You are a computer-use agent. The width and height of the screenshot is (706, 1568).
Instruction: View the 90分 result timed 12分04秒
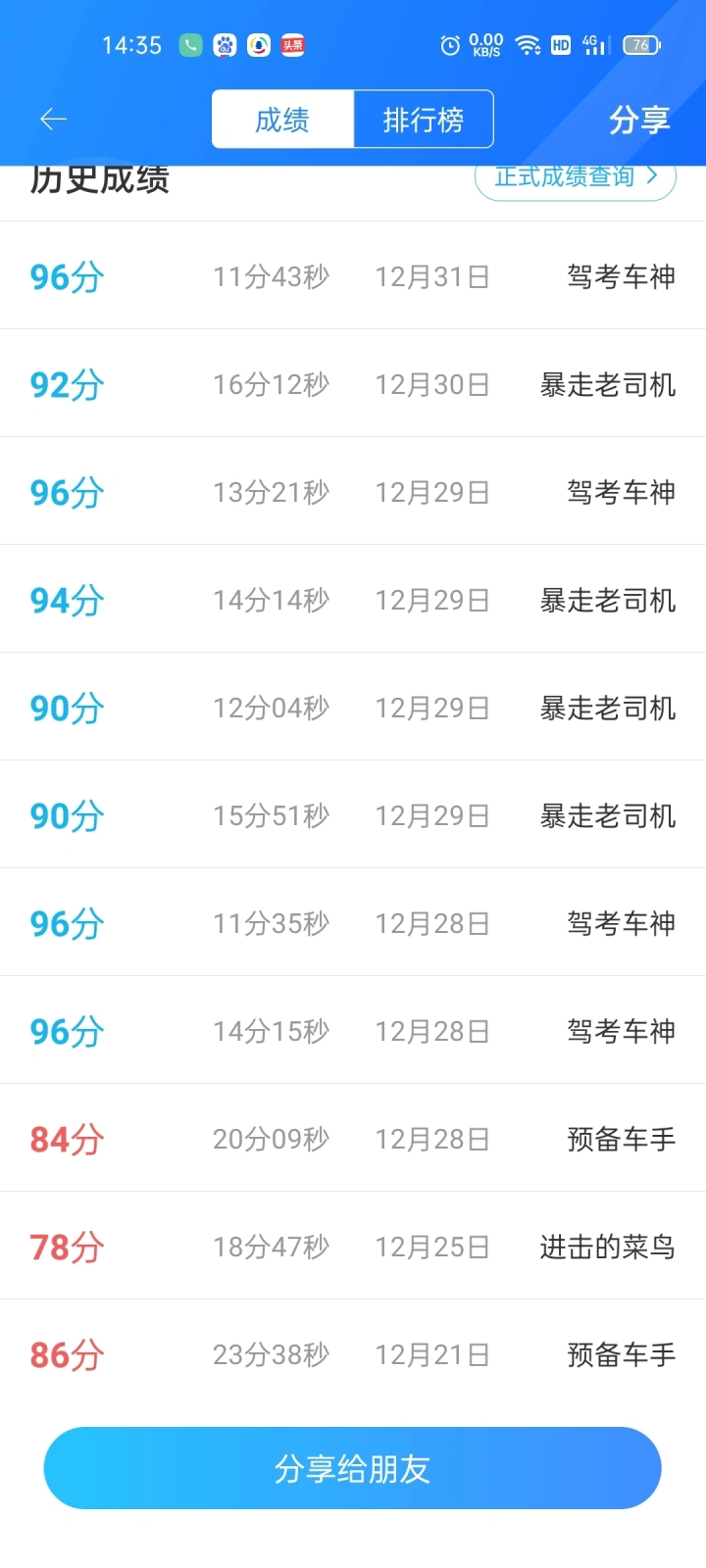pyautogui.click(x=353, y=708)
